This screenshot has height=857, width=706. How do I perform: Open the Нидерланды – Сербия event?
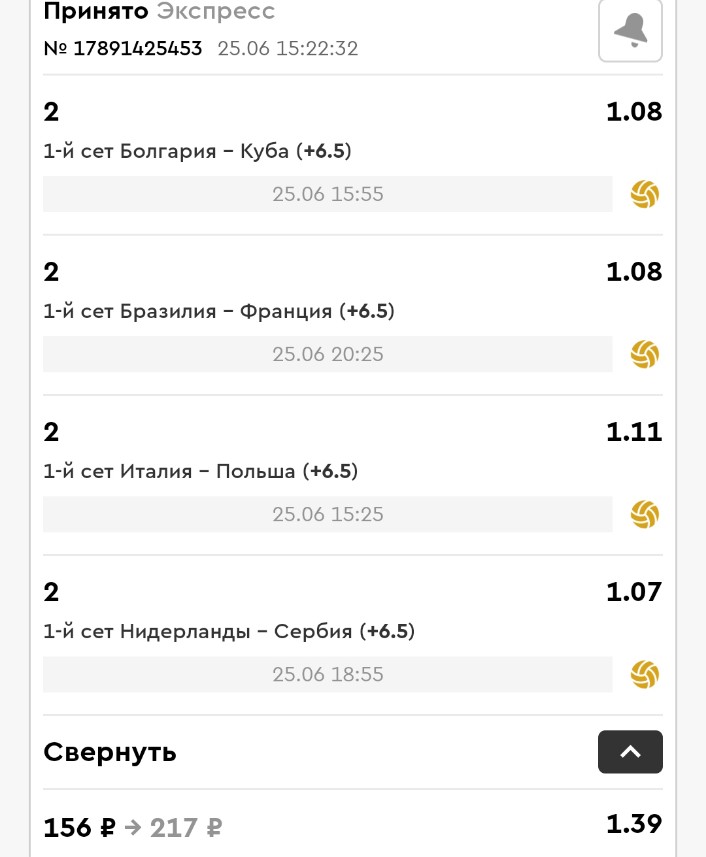(228, 631)
